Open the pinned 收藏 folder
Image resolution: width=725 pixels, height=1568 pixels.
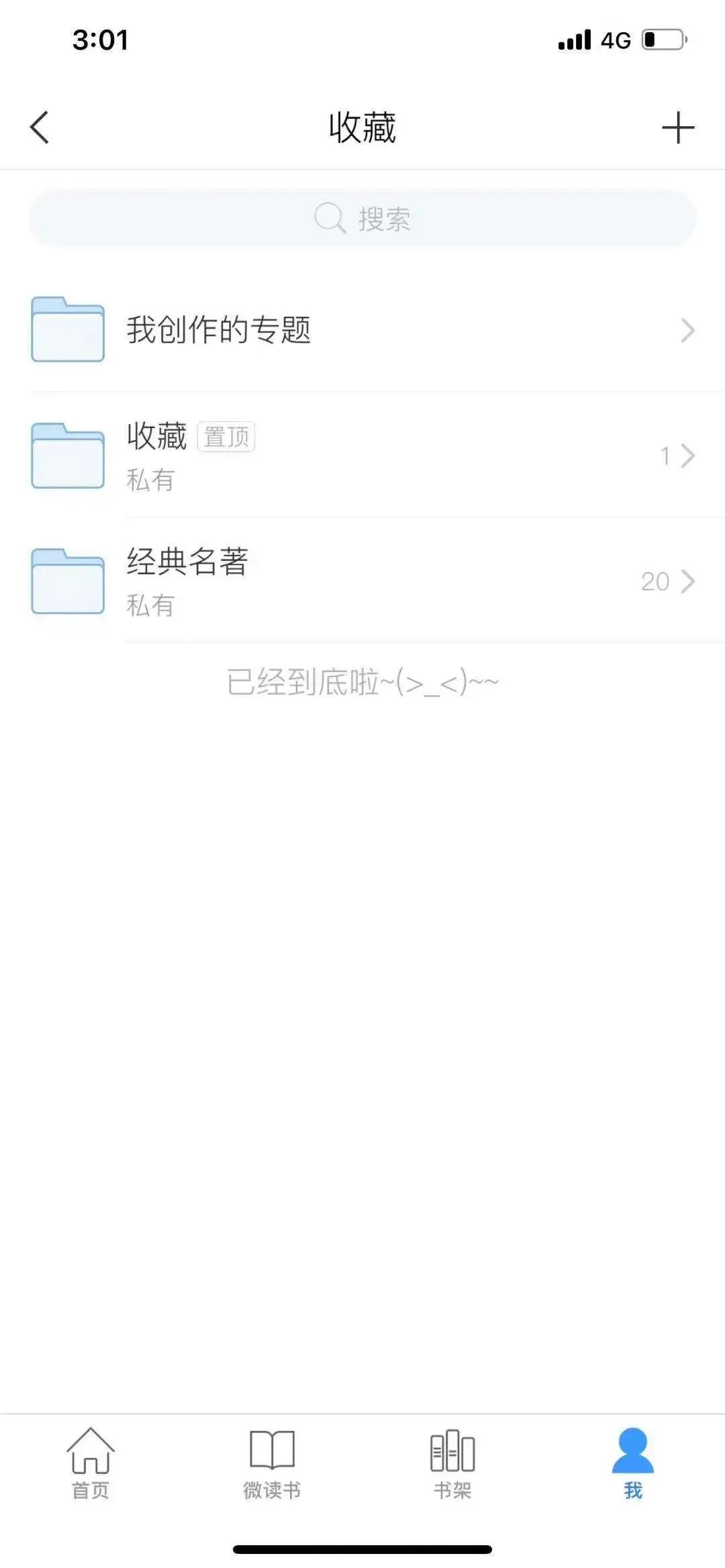pyautogui.click(x=362, y=456)
